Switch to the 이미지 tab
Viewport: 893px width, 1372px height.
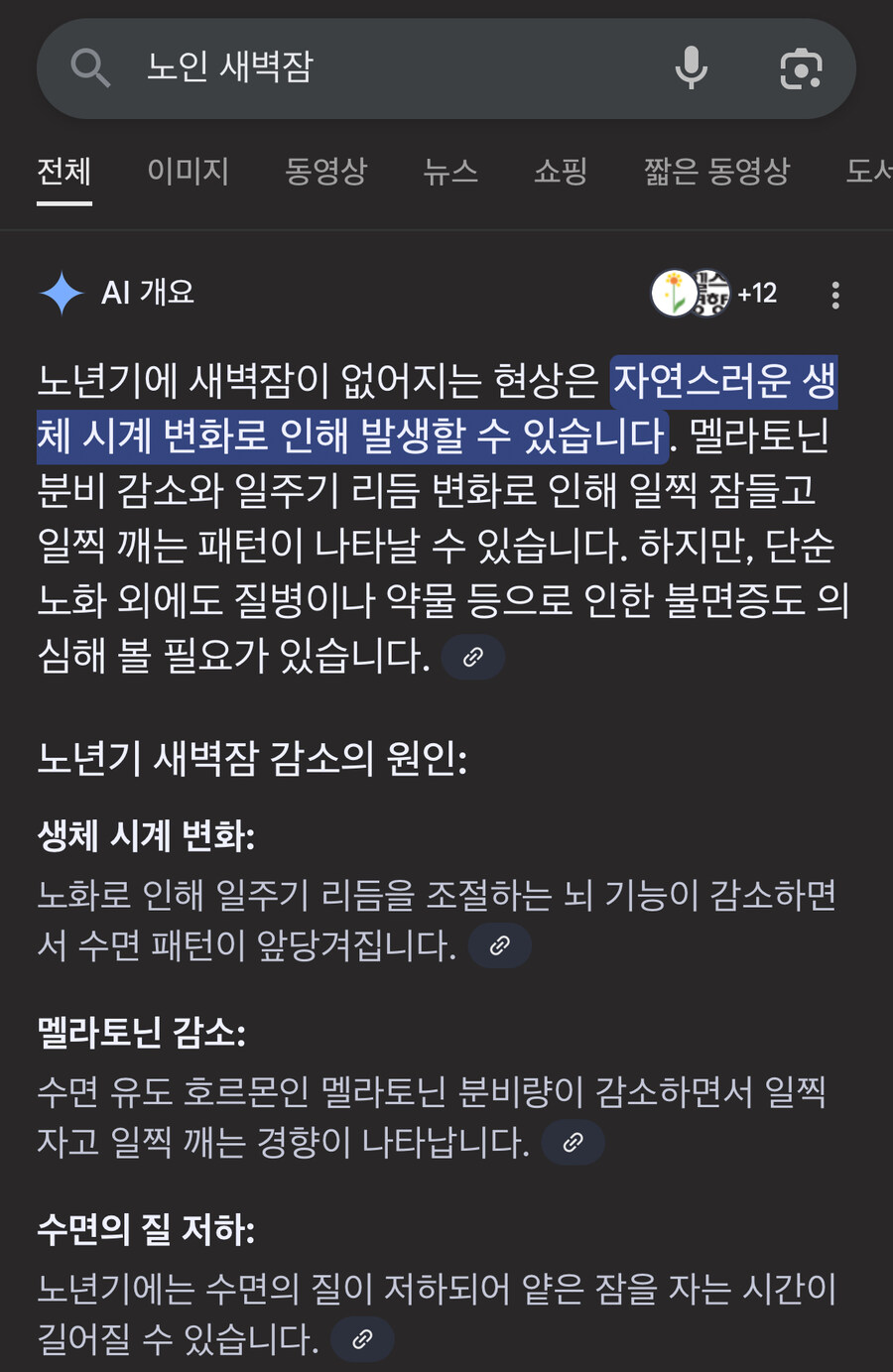coord(188,172)
